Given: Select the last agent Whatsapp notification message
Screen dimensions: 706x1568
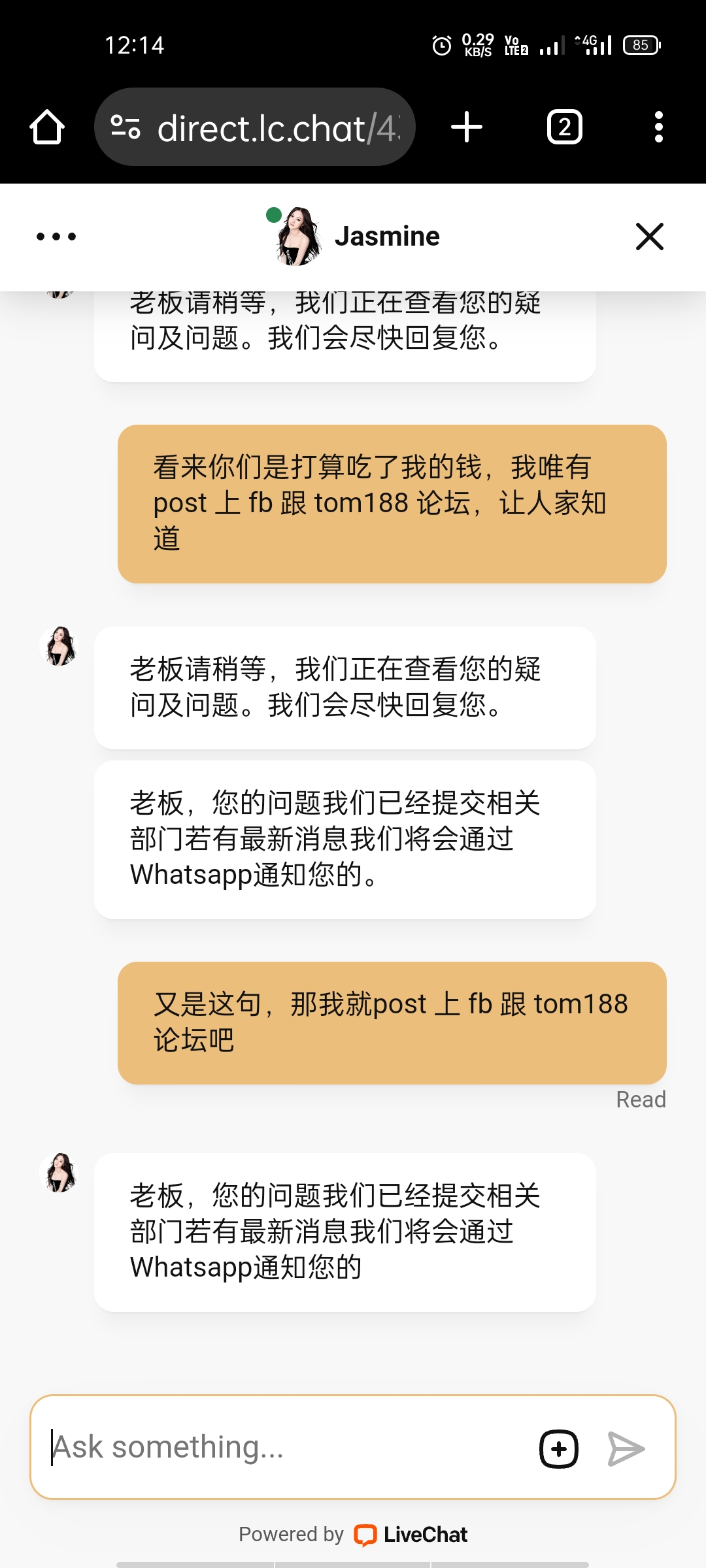Looking at the screenshot, I should coord(345,1232).
